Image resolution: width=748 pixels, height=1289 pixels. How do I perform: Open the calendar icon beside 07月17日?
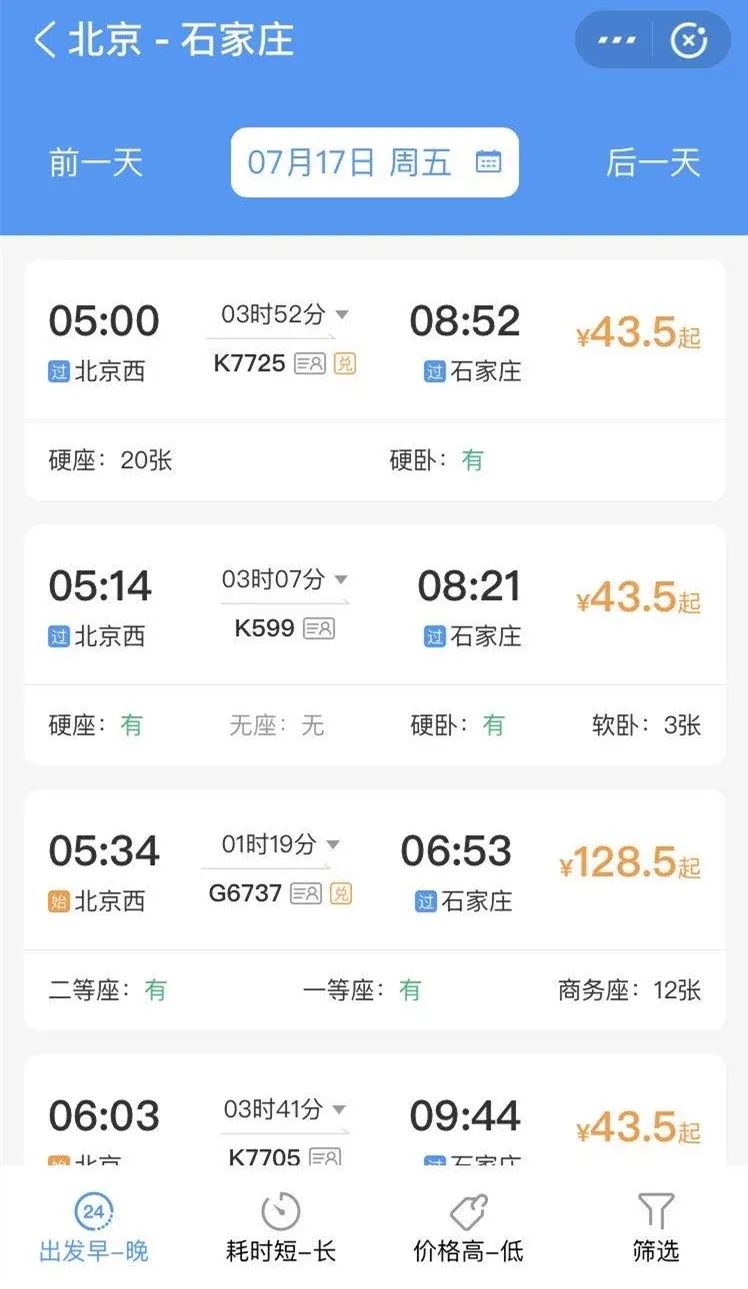487,162
